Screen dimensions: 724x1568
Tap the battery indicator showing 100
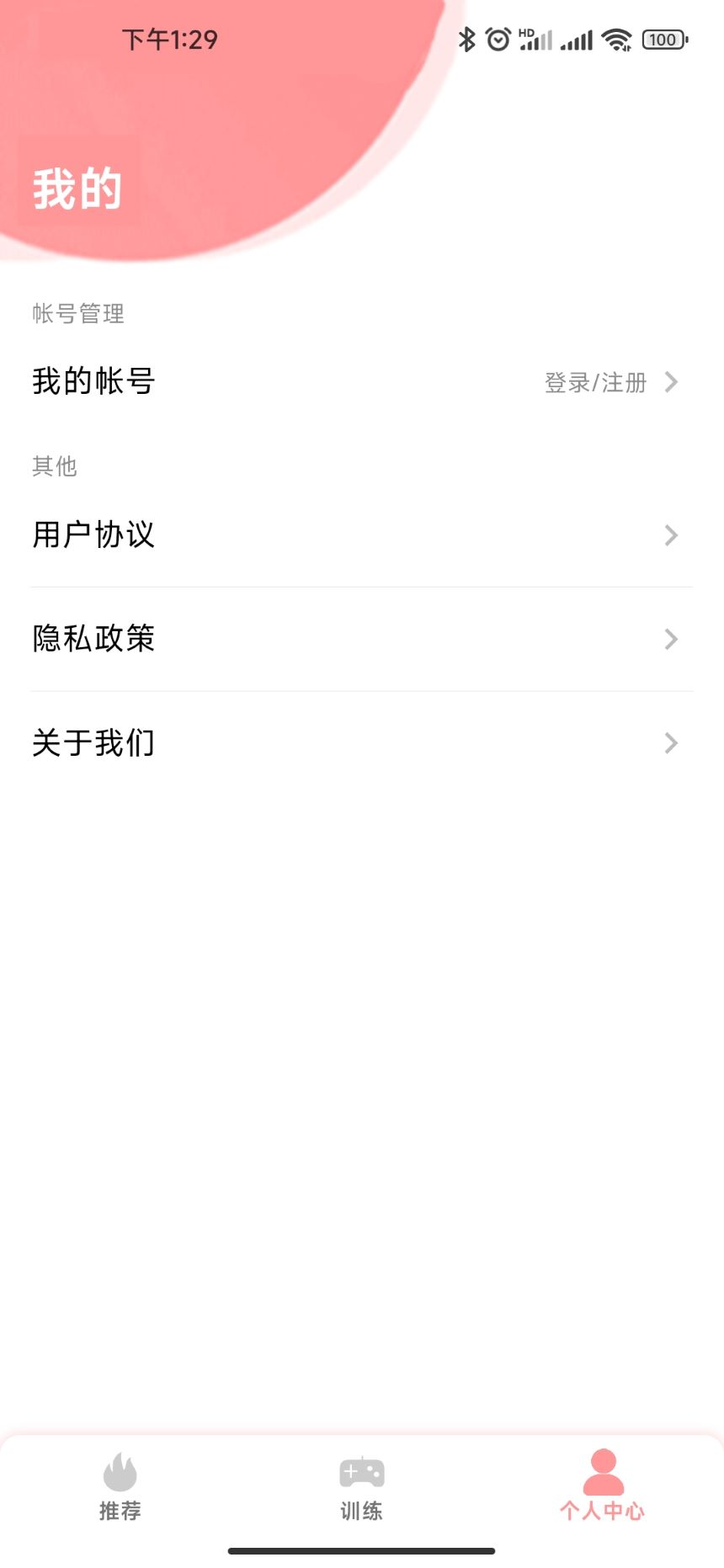(x=663, y=39)
